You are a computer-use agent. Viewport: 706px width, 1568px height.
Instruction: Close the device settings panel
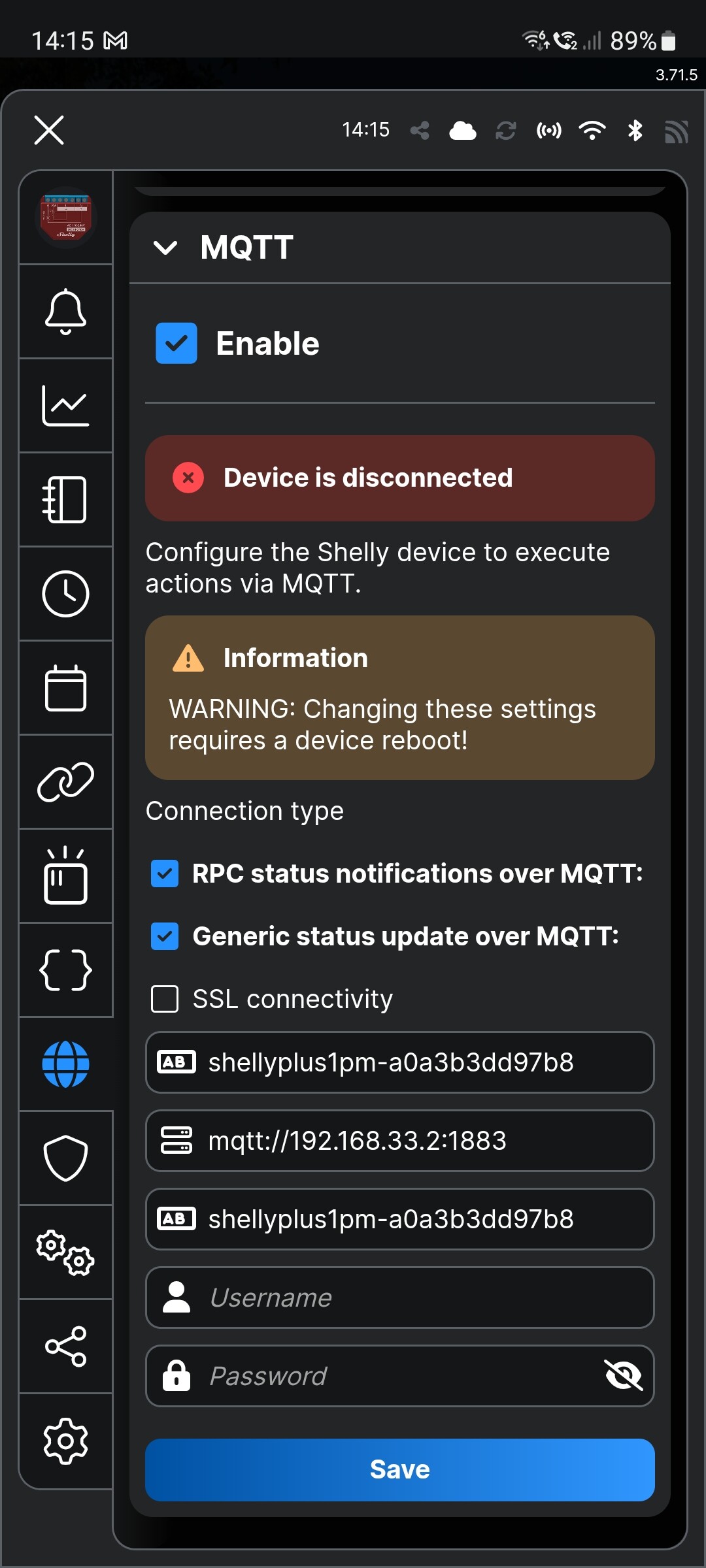[49, 130]
